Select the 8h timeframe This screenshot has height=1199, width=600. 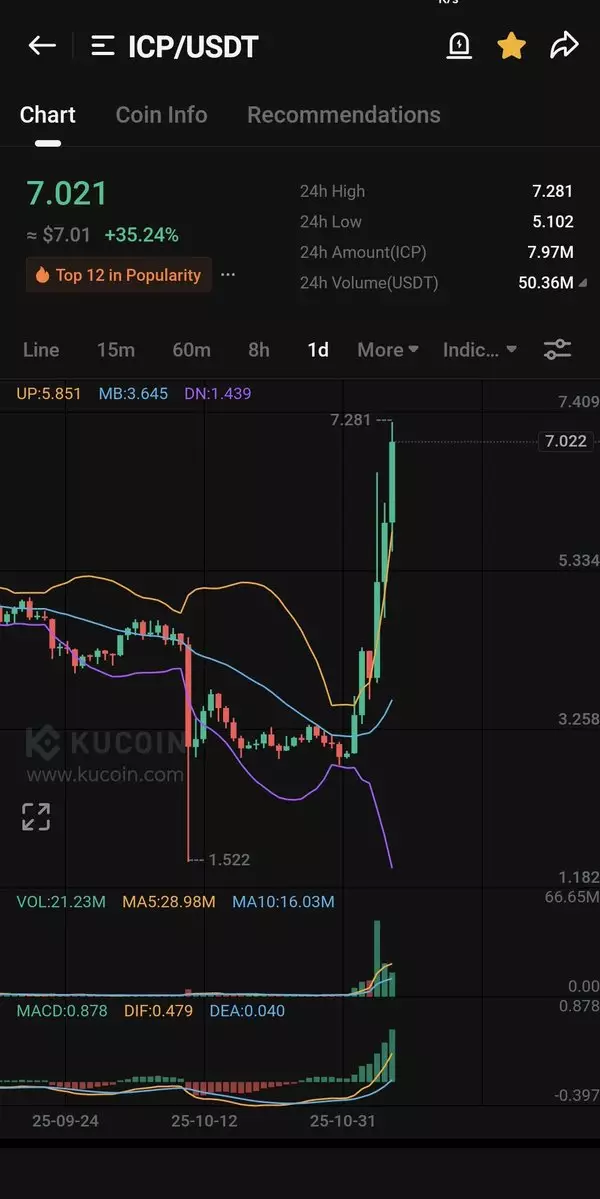(259, 350)
